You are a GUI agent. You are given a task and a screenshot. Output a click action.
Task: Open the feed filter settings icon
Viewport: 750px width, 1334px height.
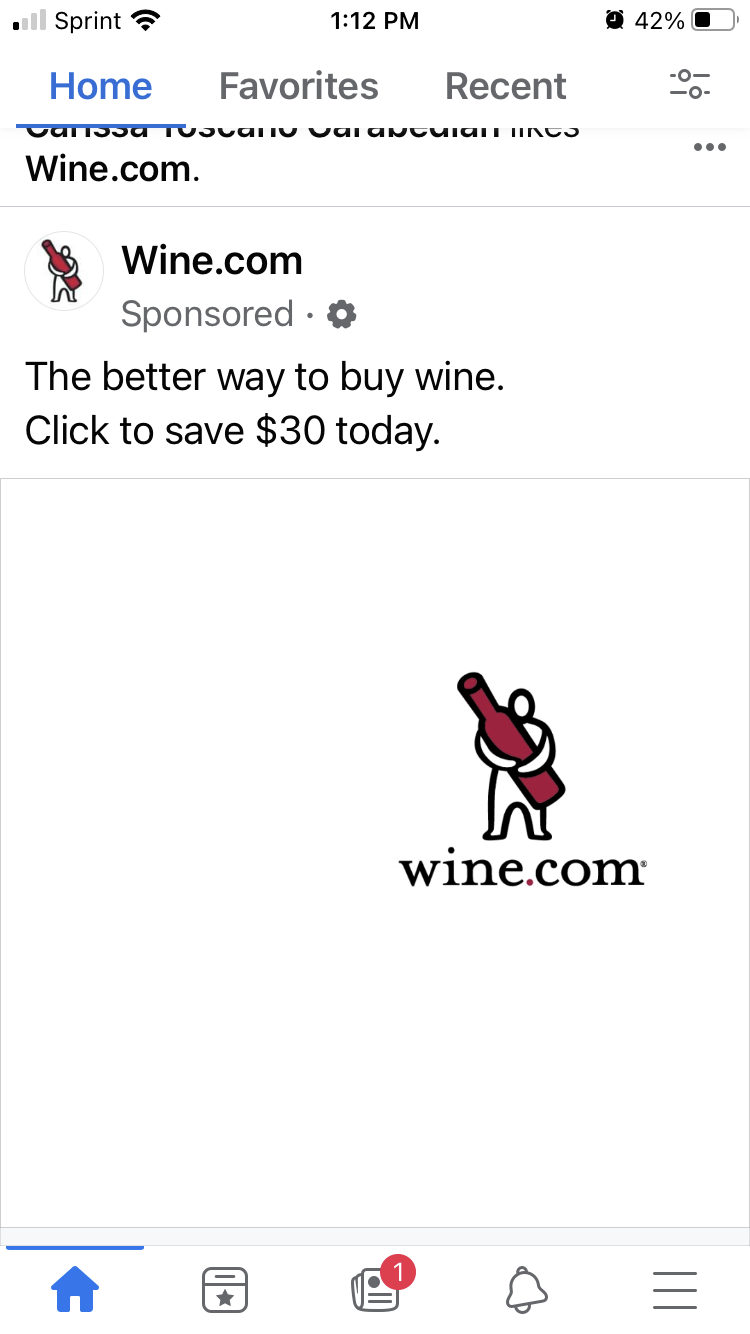tap(690, 84)
